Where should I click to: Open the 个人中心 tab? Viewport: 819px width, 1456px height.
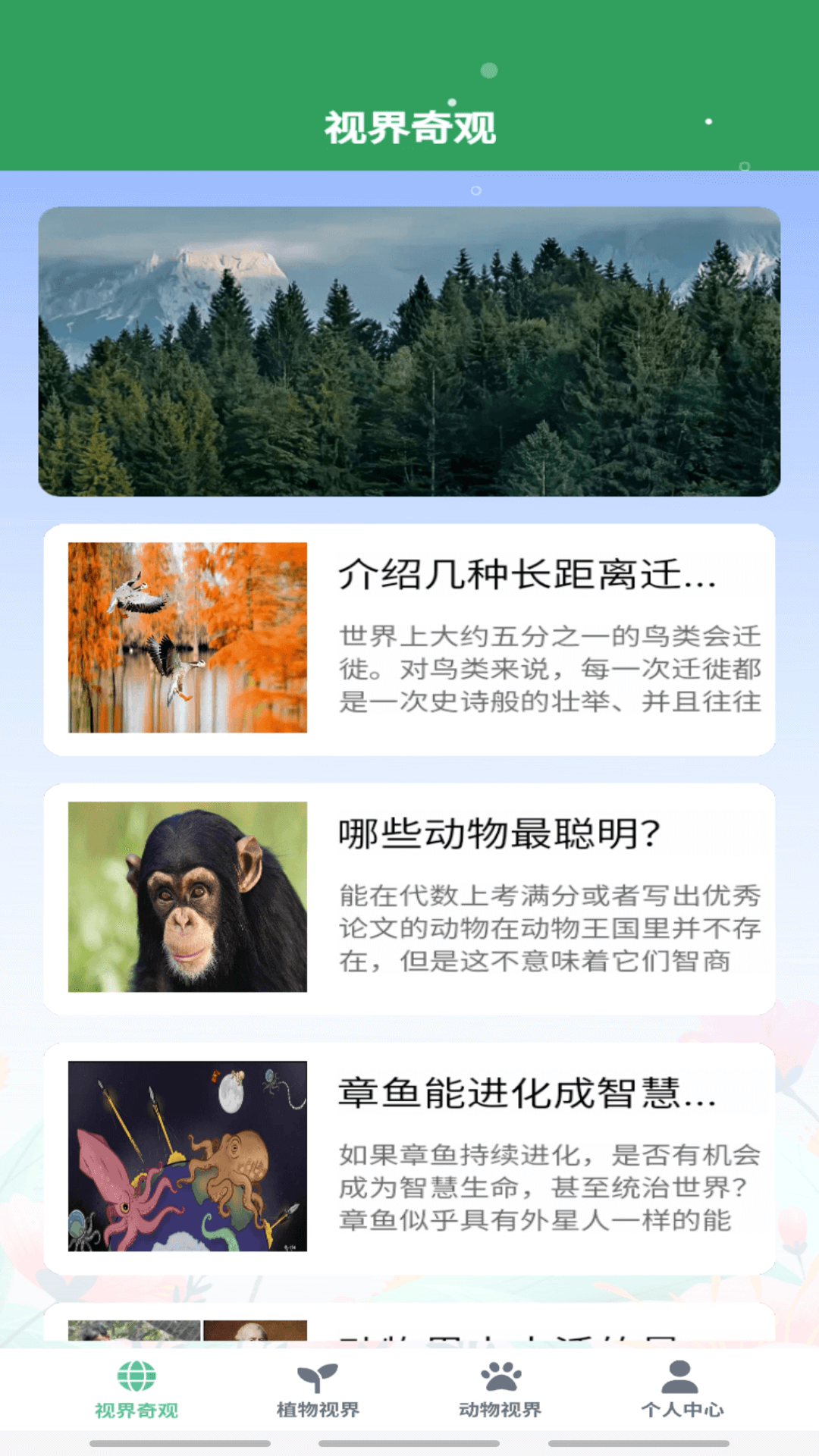[679, 1403]
